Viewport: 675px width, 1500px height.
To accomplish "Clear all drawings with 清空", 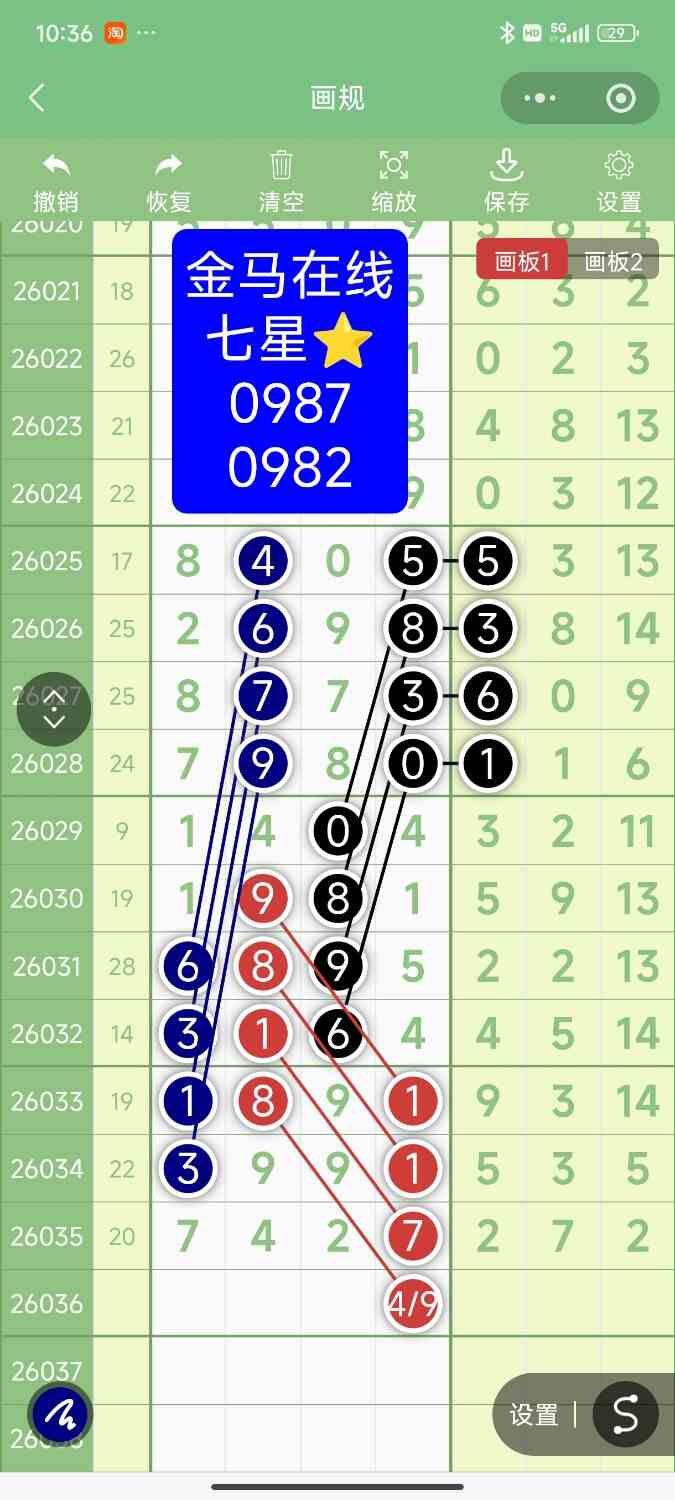I will tap(281, 182).
